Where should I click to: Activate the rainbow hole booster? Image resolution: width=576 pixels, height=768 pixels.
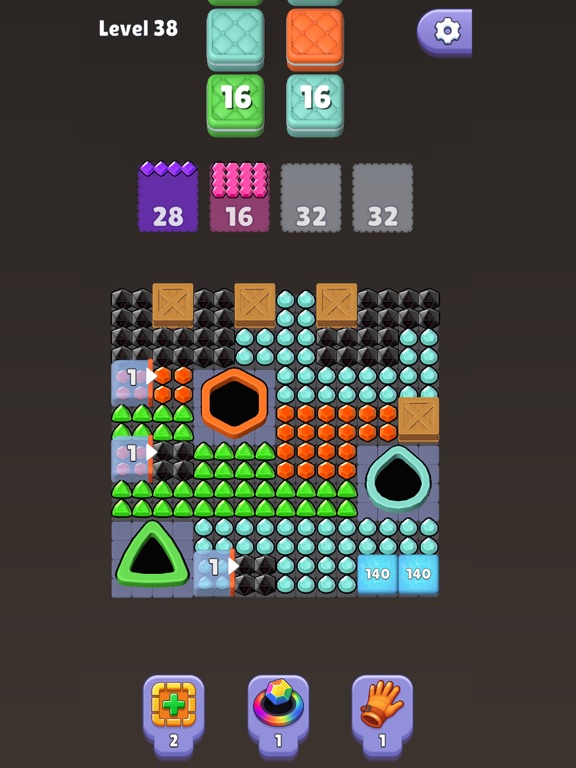(x=278, y=716)
